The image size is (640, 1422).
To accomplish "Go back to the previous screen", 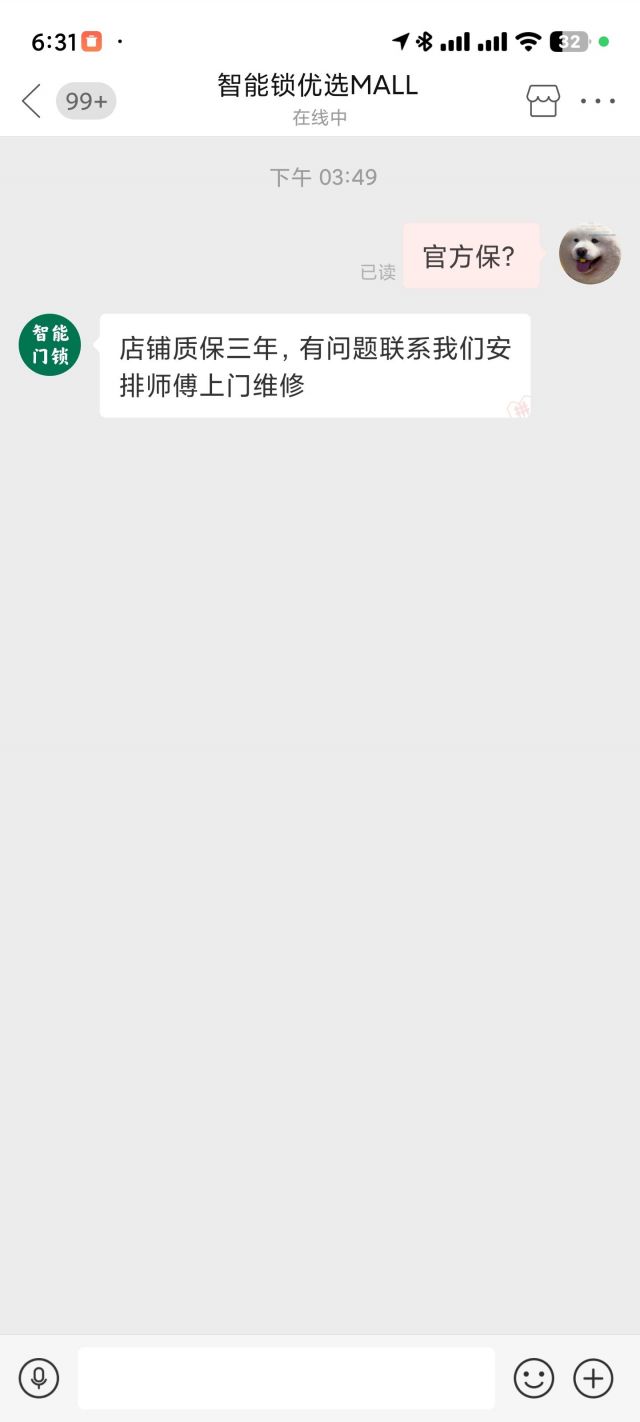I will click(32, 101).
